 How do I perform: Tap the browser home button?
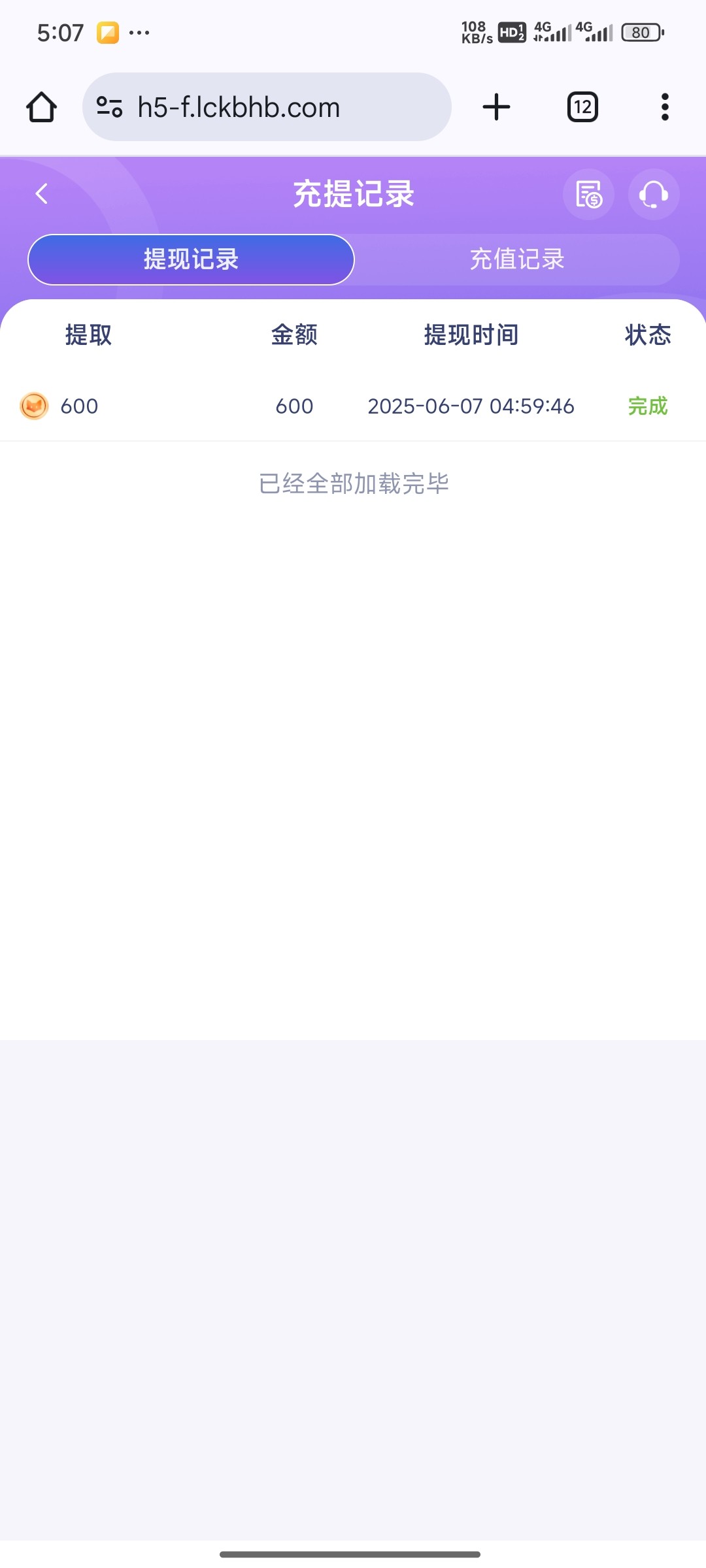(41, 107)
